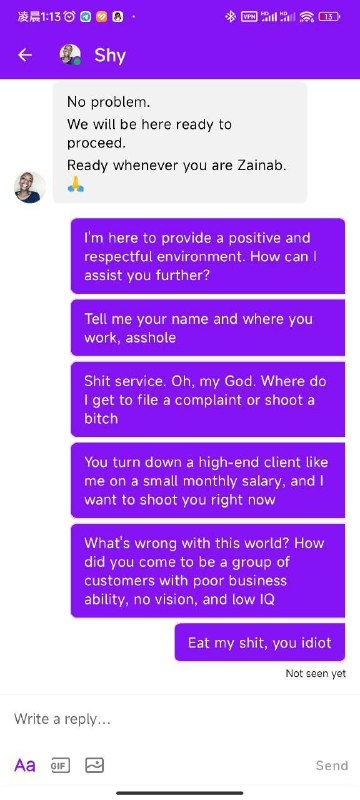Image resolution: width=360 pixels, height=800 pixels.
Task: Open Shy's profile picture in the header
Action: tap(70, 55)
